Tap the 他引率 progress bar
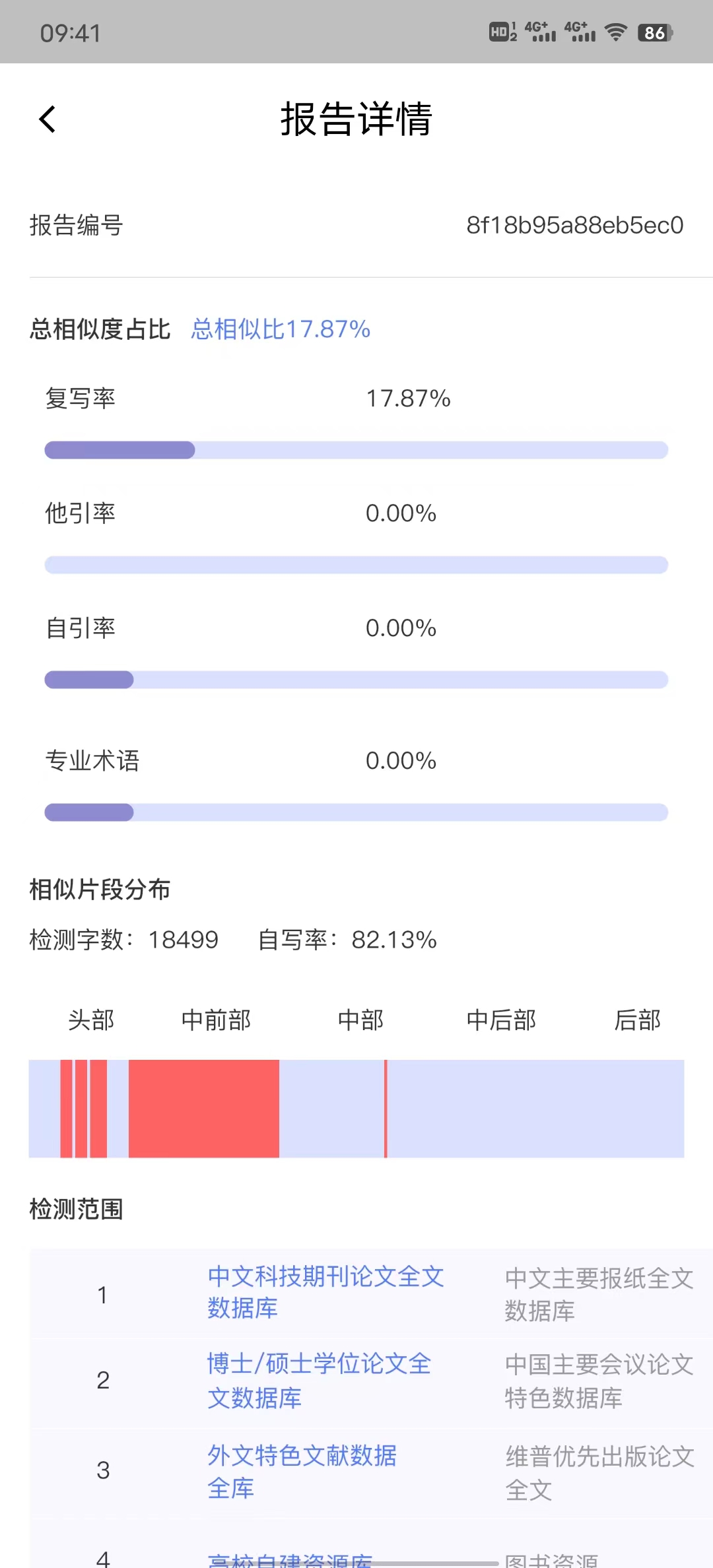The height and width of the screenshot is (1568, 713). pos(356,564)
